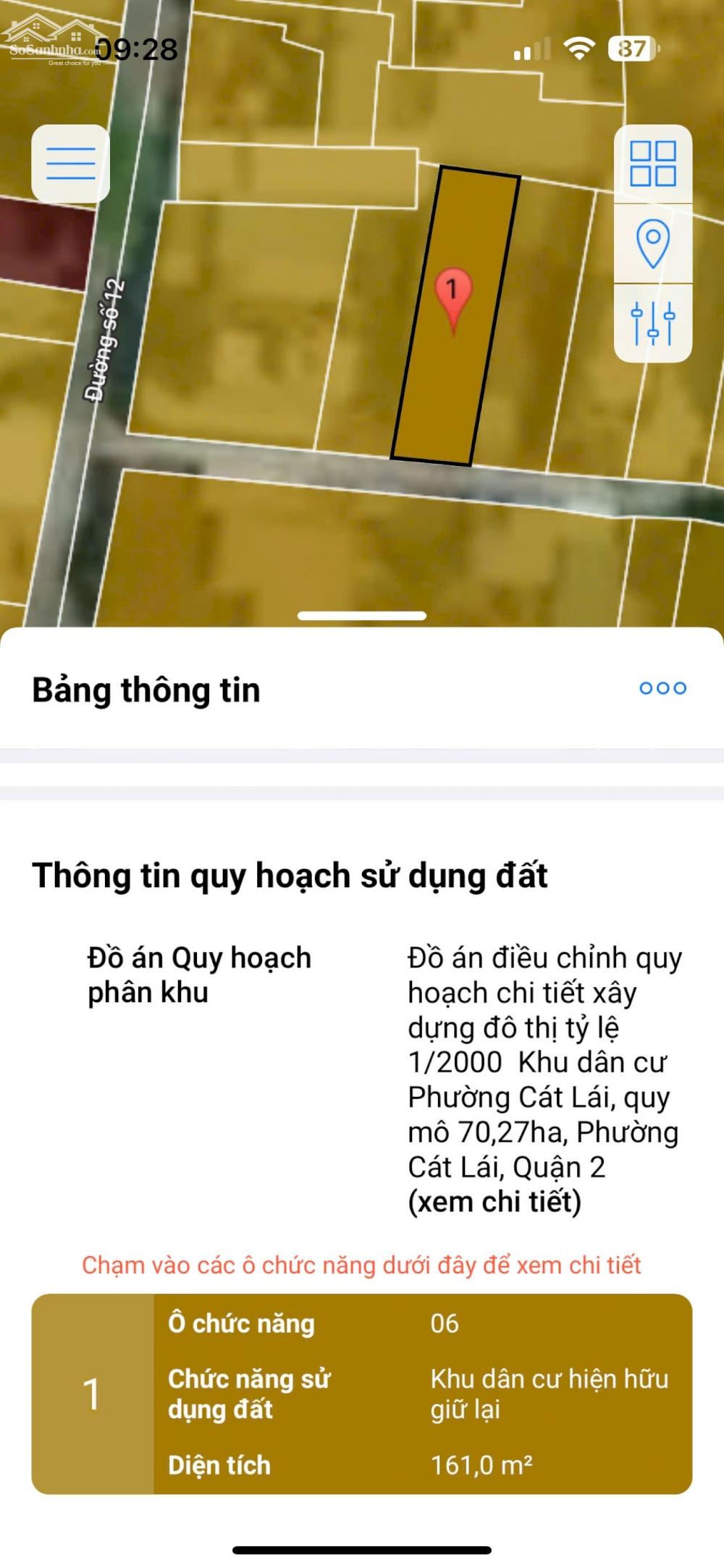Open the map layers grid button

click(652, 164)
